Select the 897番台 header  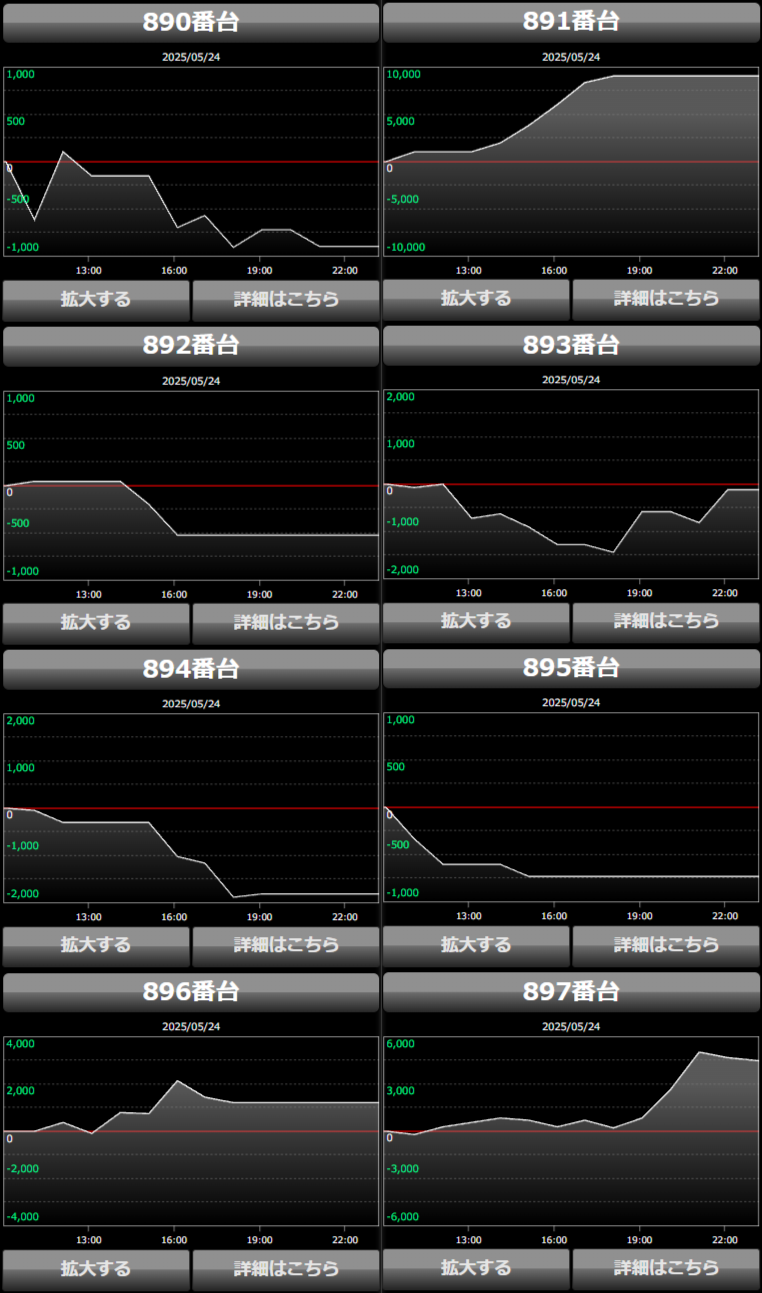pos(571,991)
